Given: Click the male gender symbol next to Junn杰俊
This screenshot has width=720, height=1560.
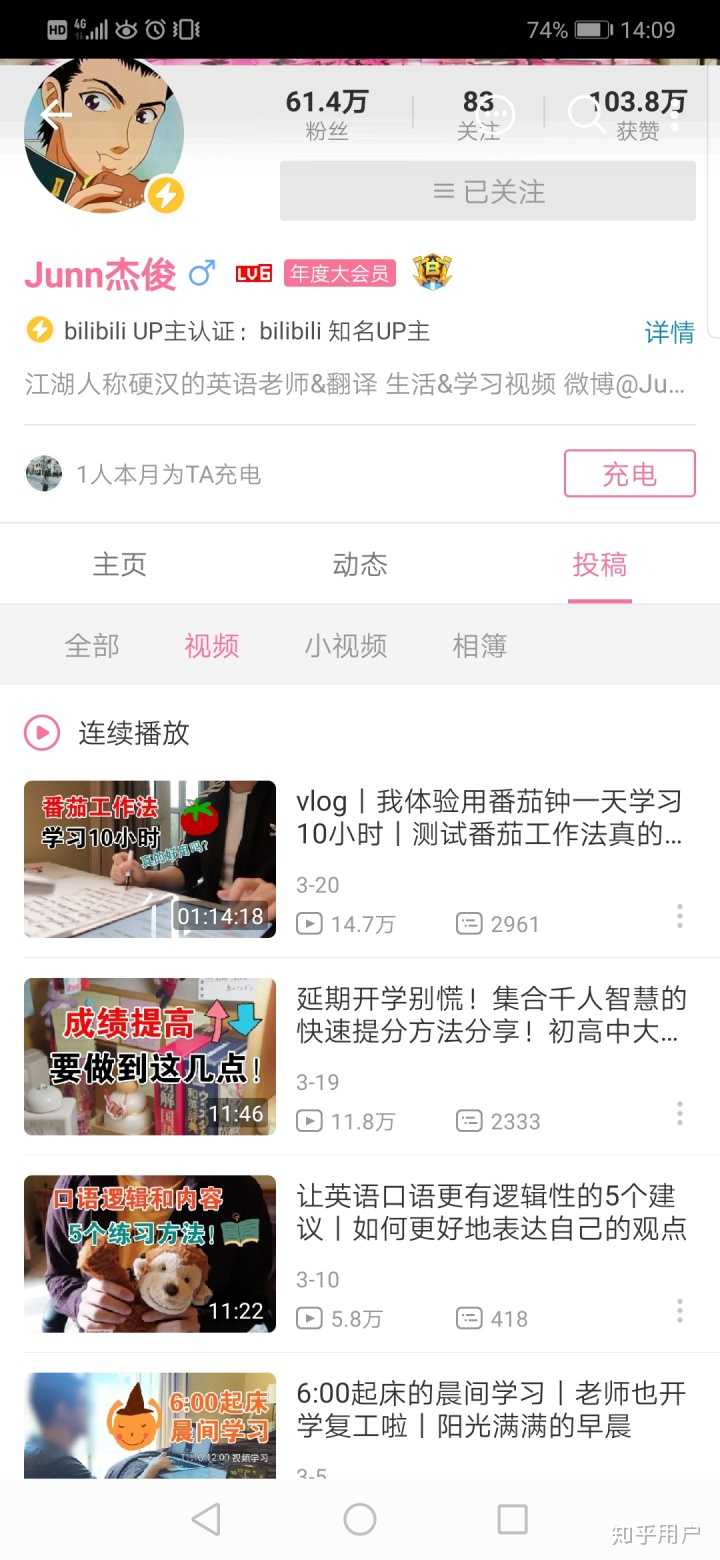Looking at the screenshot, I should click(201, 271).
